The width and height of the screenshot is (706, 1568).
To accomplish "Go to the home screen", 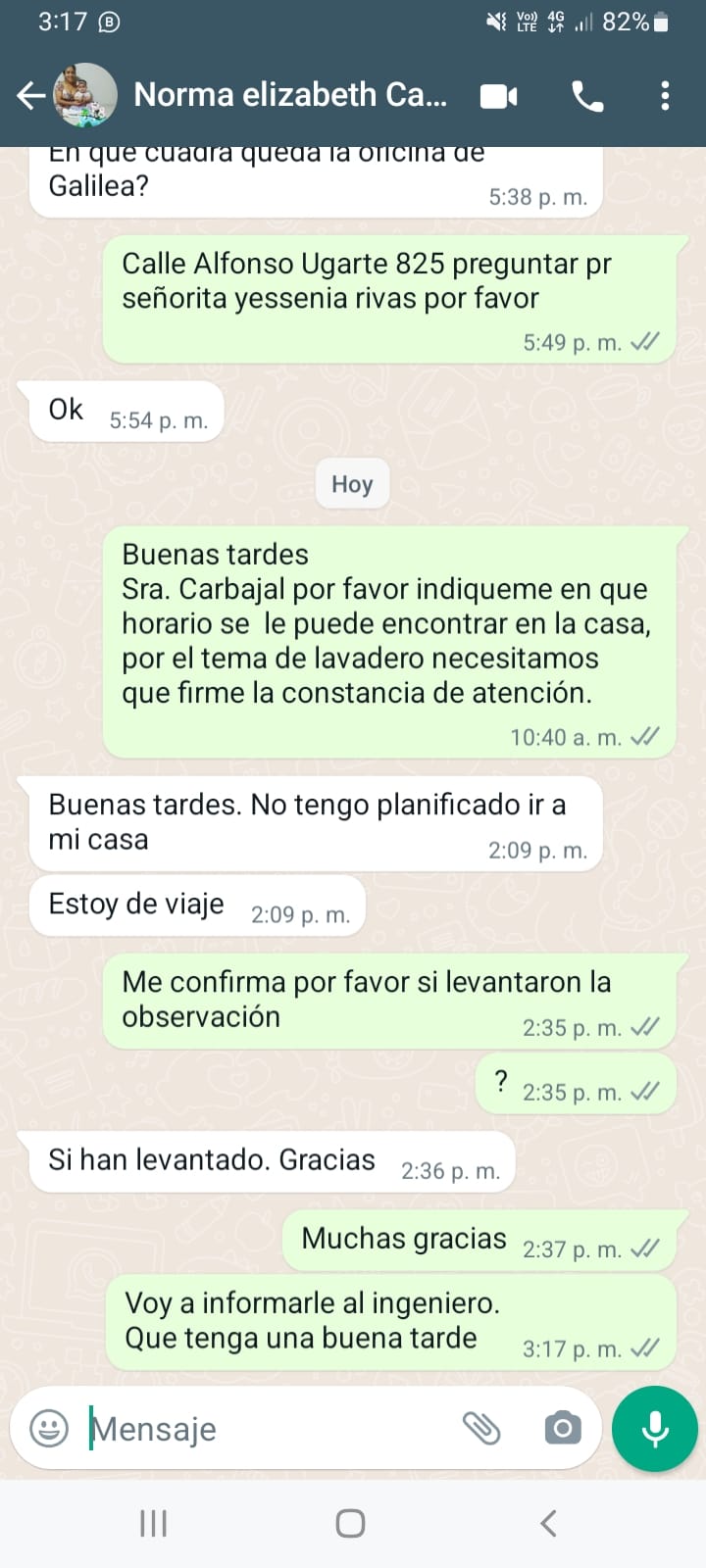I will (x=350, y=1523).
